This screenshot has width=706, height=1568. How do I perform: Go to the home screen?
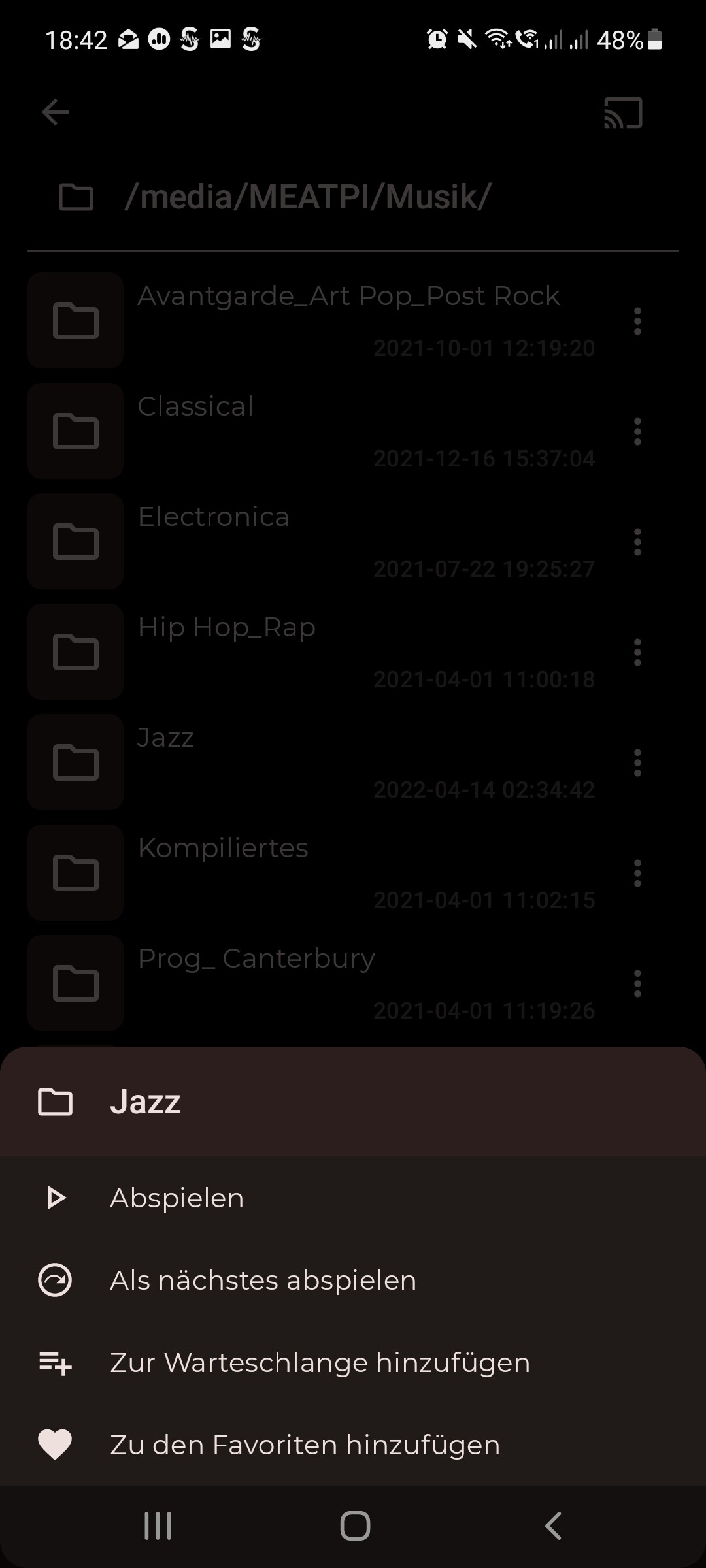355,1526
